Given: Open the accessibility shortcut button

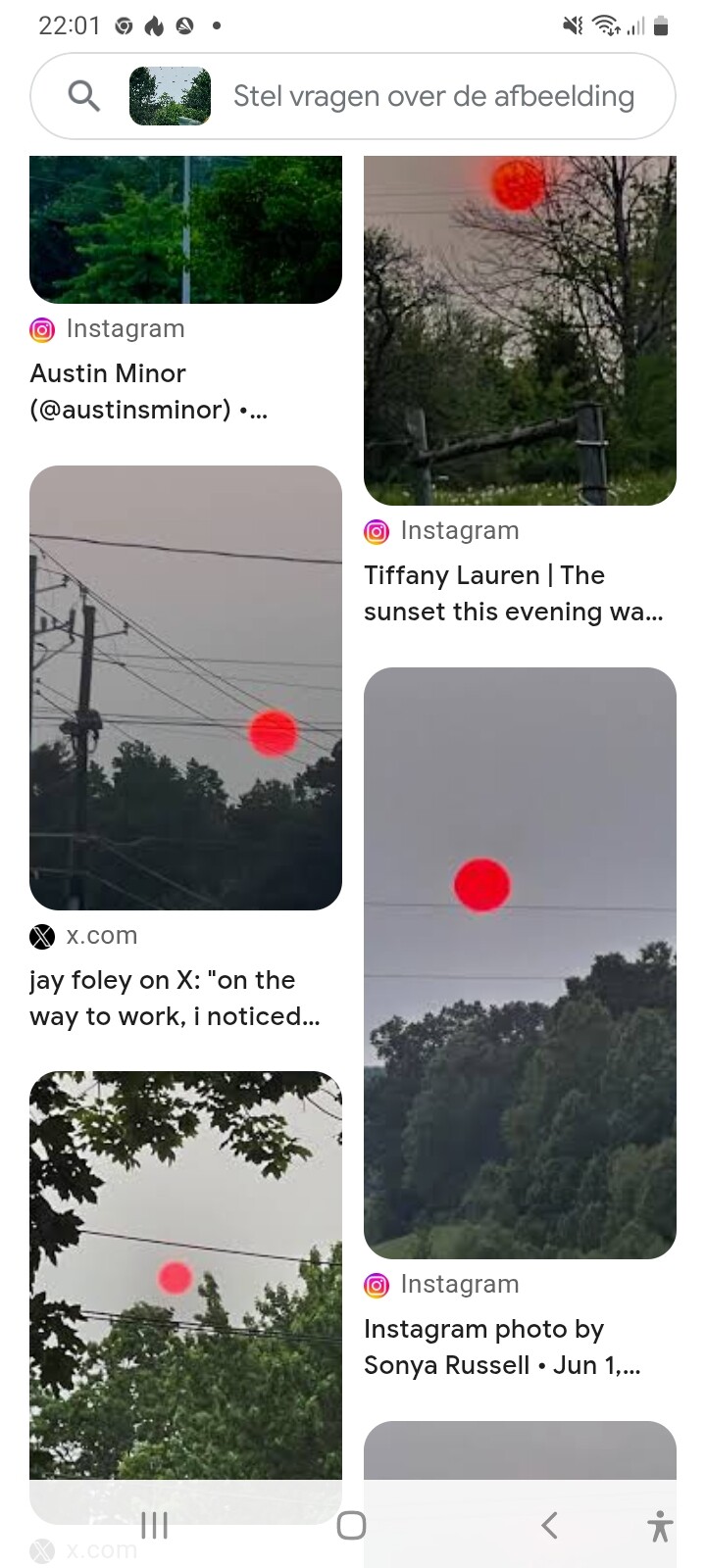Looking at the screenshot, I should 660,1525.
